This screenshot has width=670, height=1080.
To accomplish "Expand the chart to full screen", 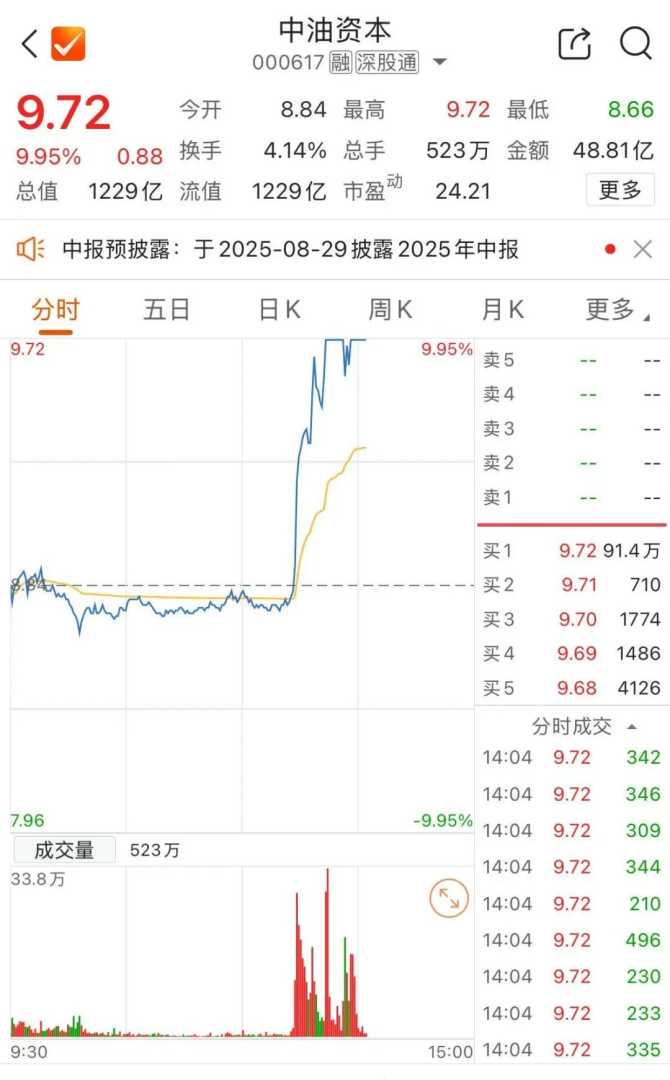I will click(x=448, y=899).
